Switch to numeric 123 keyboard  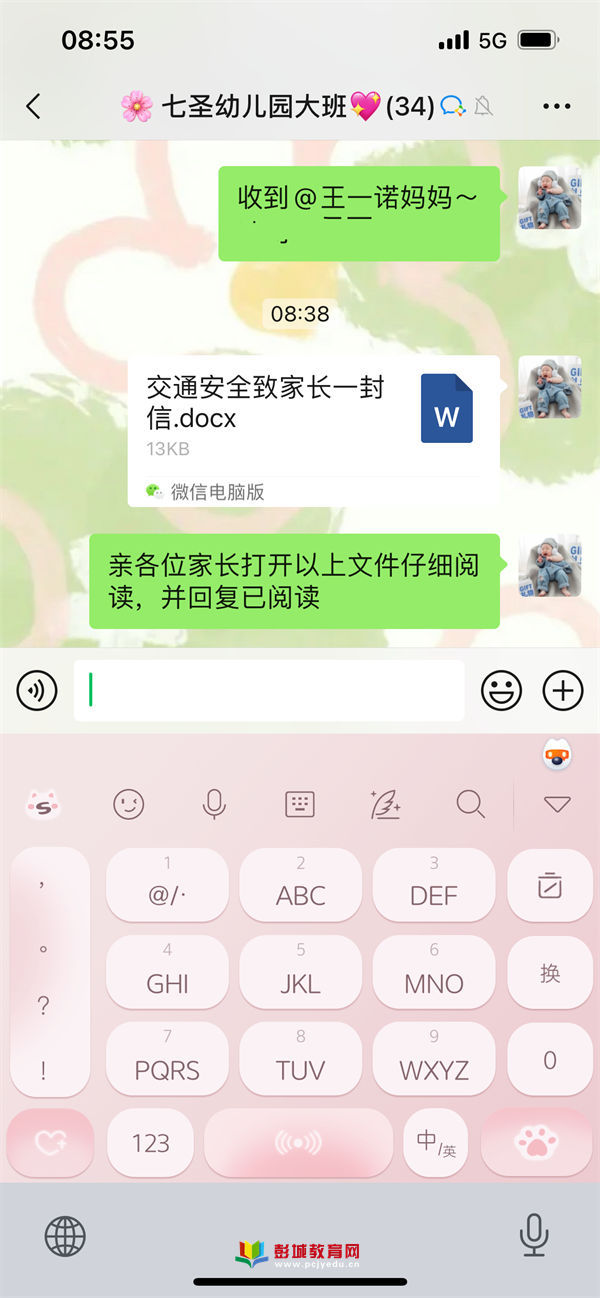pyautogui.click(x=151, y=1143)
